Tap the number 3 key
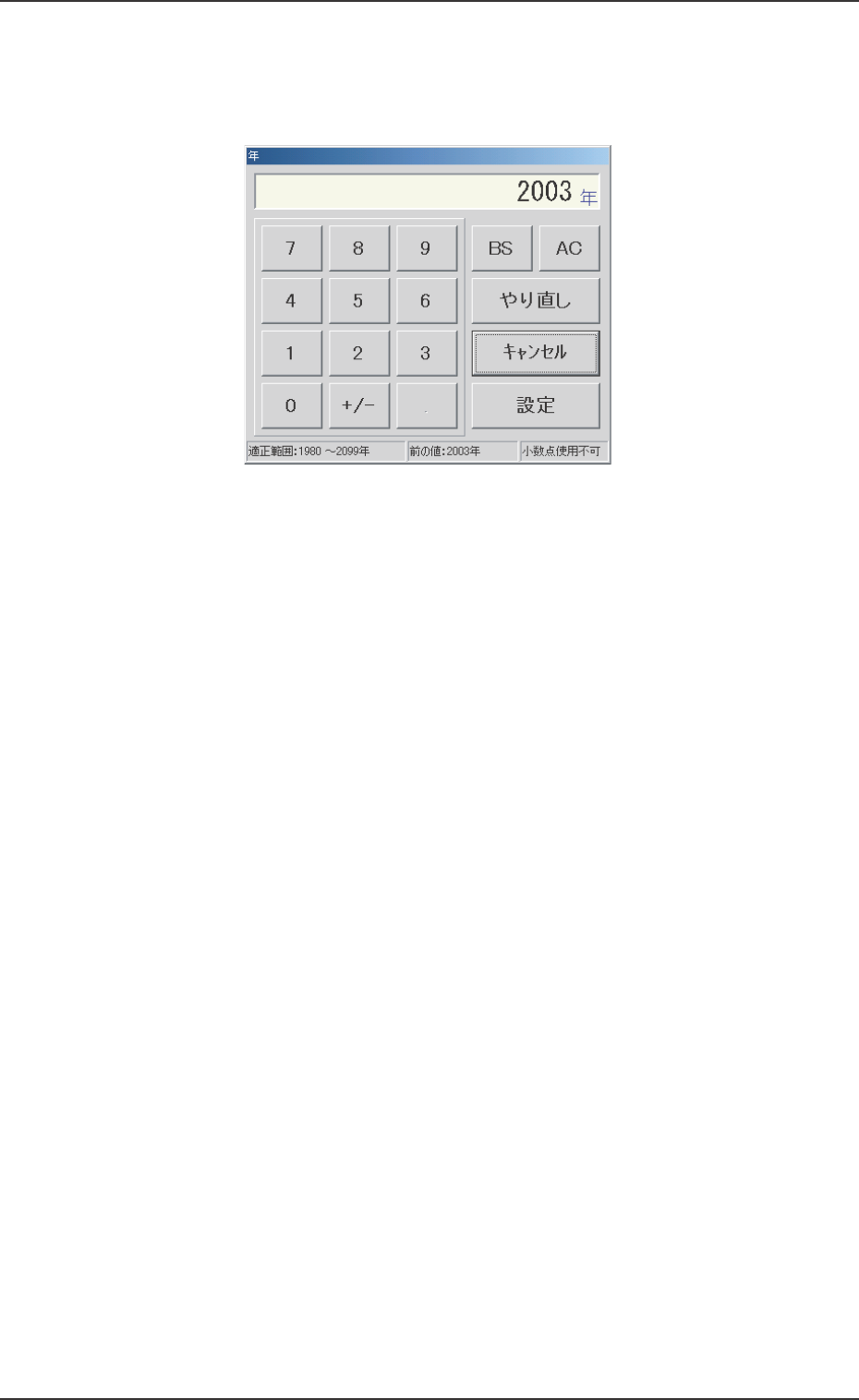This screenshot has width=859, height=1400. [426, 354]
